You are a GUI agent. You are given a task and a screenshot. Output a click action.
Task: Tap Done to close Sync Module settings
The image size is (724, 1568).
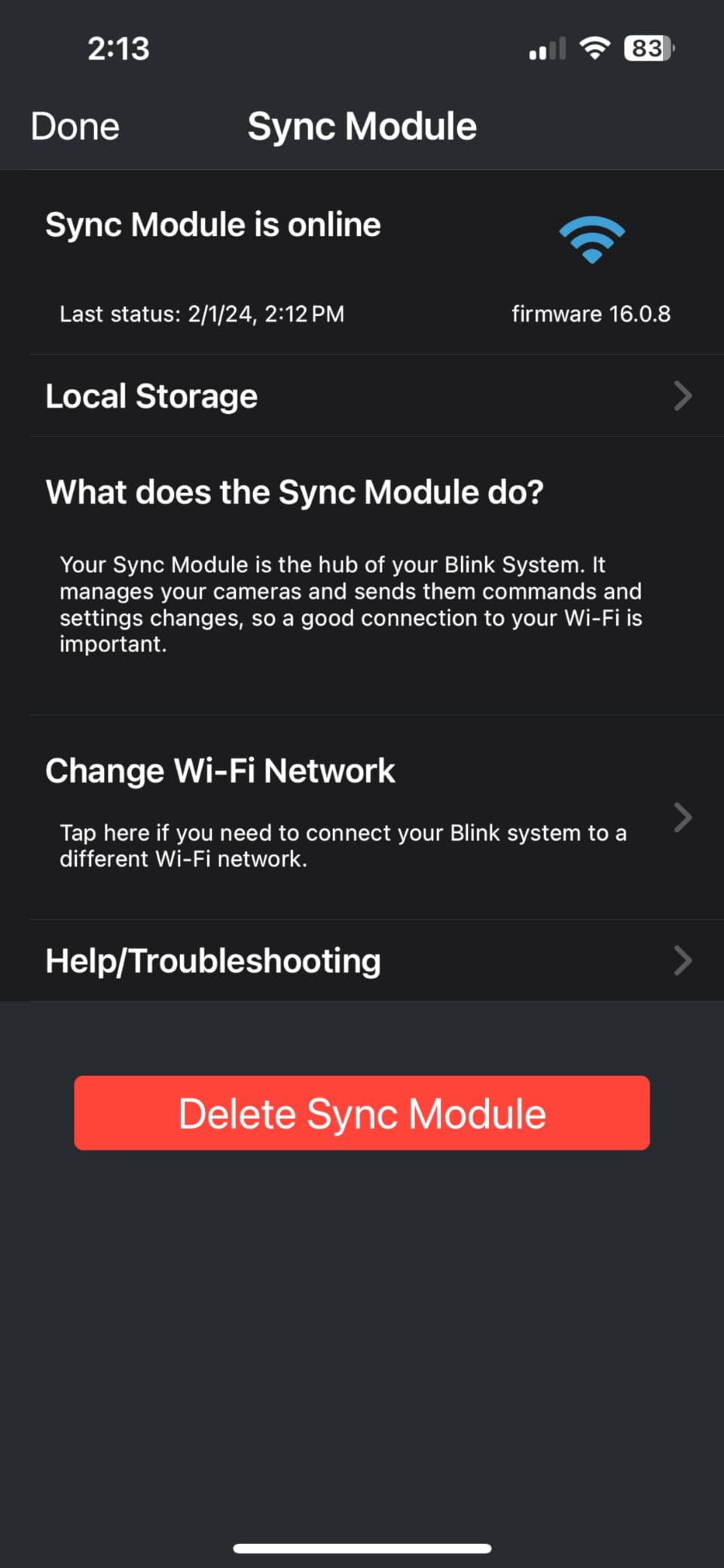[75, 127]
